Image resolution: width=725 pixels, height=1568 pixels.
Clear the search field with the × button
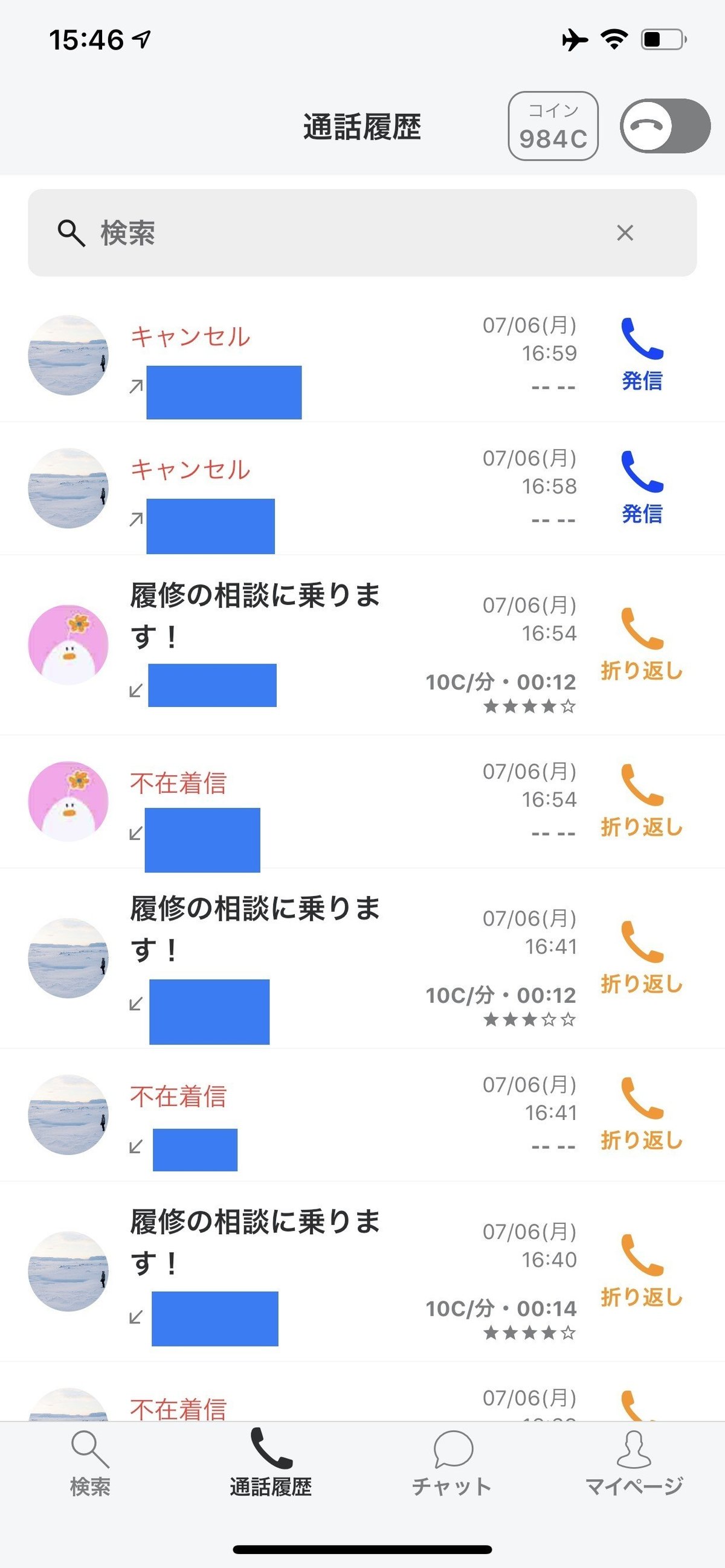[625, 233]
